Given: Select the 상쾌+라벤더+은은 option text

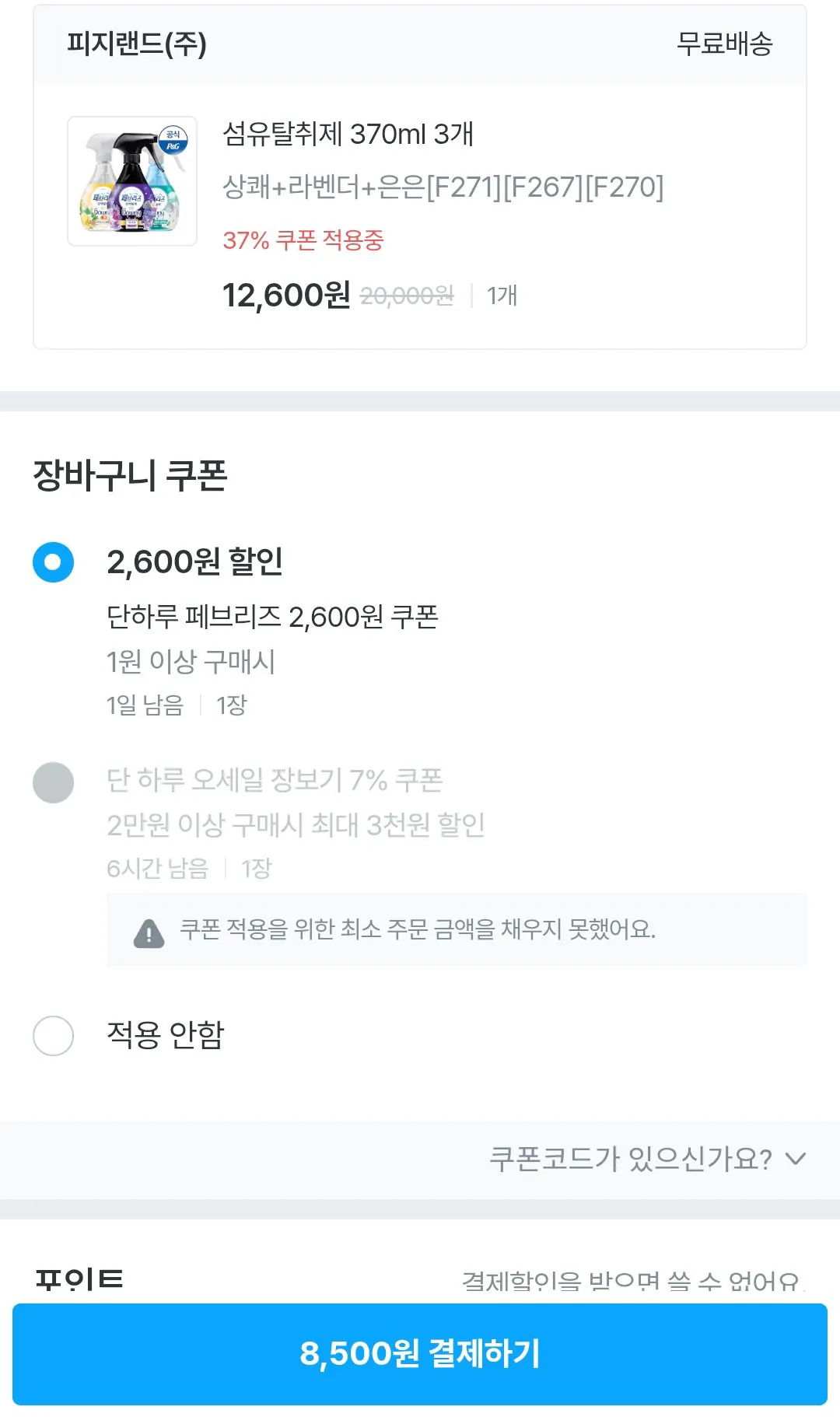Looking at the screenshot, I should (x=441, y=187).
